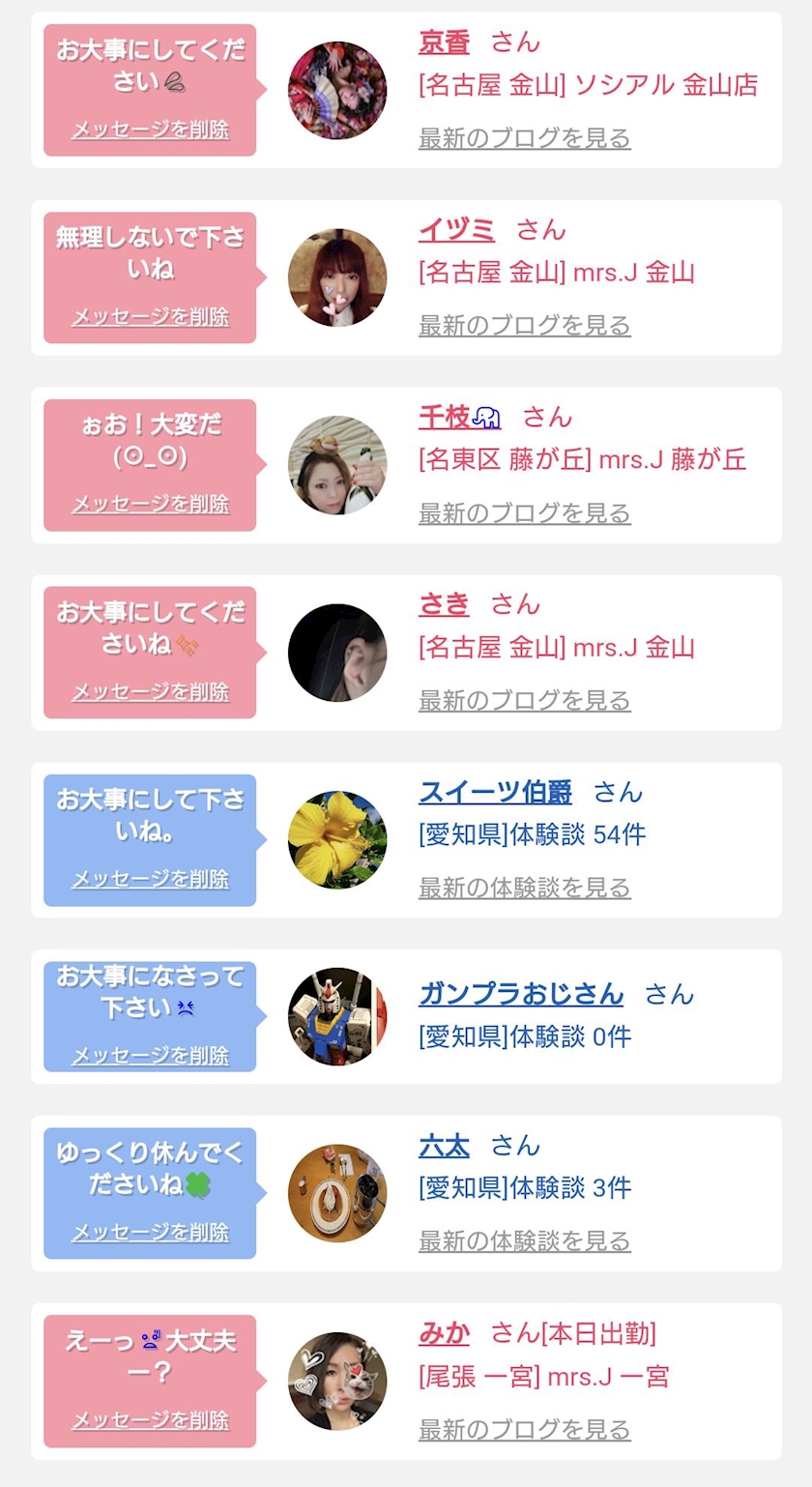View スイーツ伯爵's latest 体験談

pos(524,889)
